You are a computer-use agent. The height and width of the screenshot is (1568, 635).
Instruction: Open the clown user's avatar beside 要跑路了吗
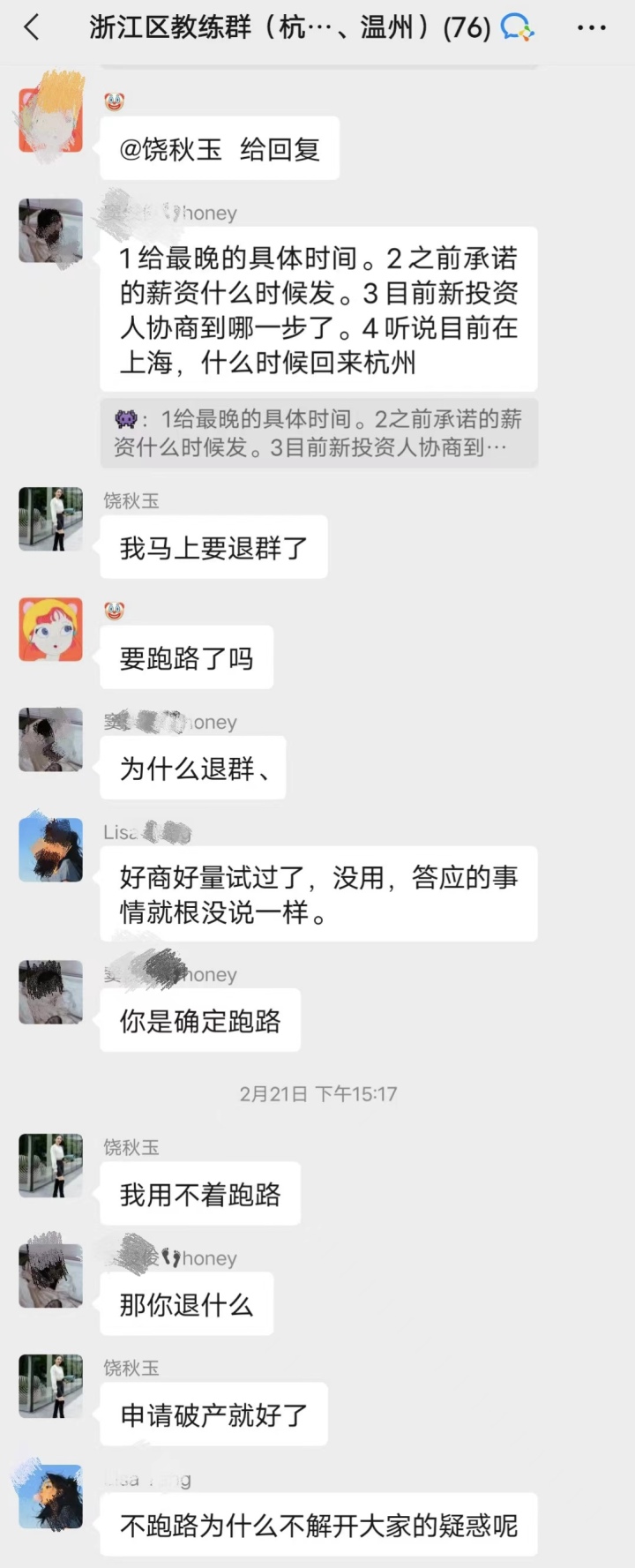(51, 630)
